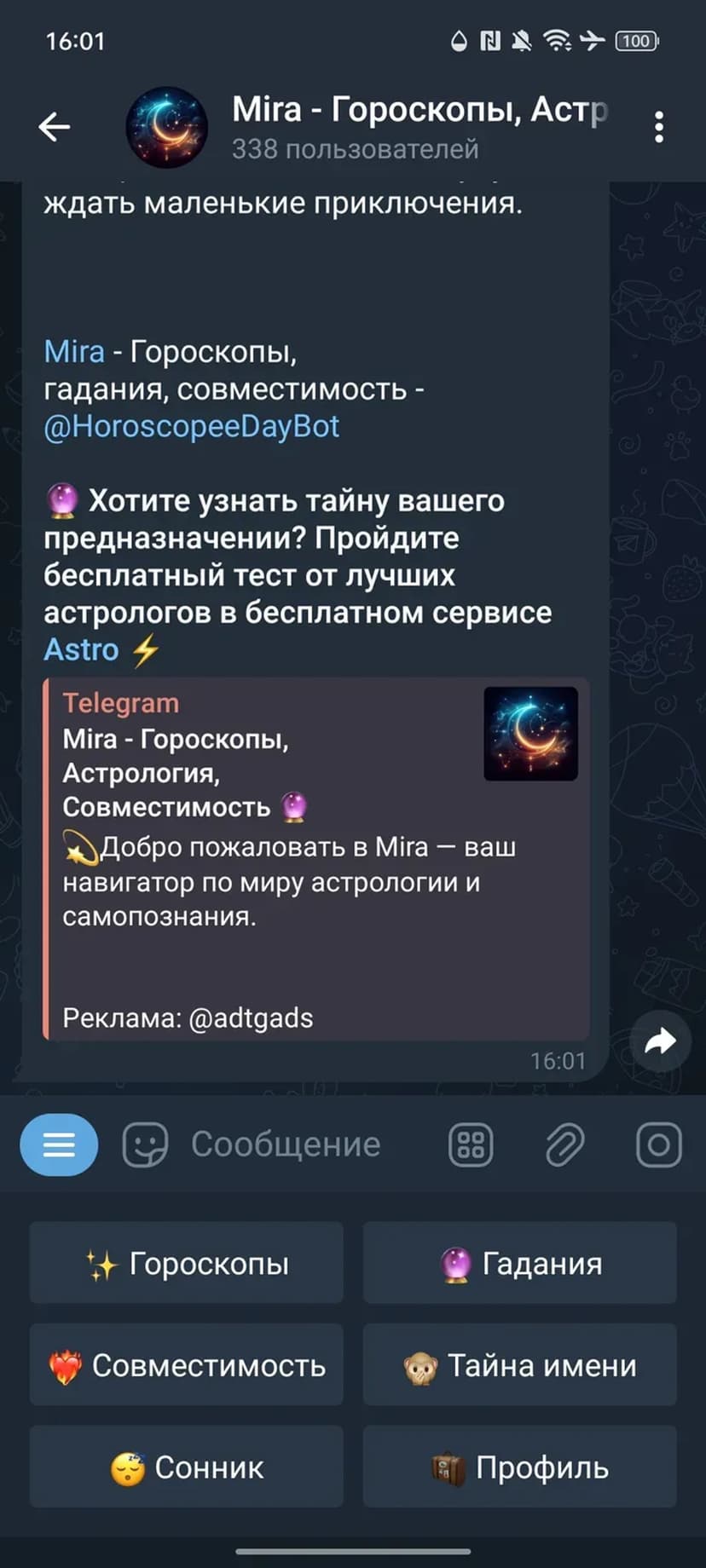Image resolution: width=706 pixels, height=1568 pixels.
Task: Open the Telegram link preview card
Action: pyautogui.click(x=315, y=858)
